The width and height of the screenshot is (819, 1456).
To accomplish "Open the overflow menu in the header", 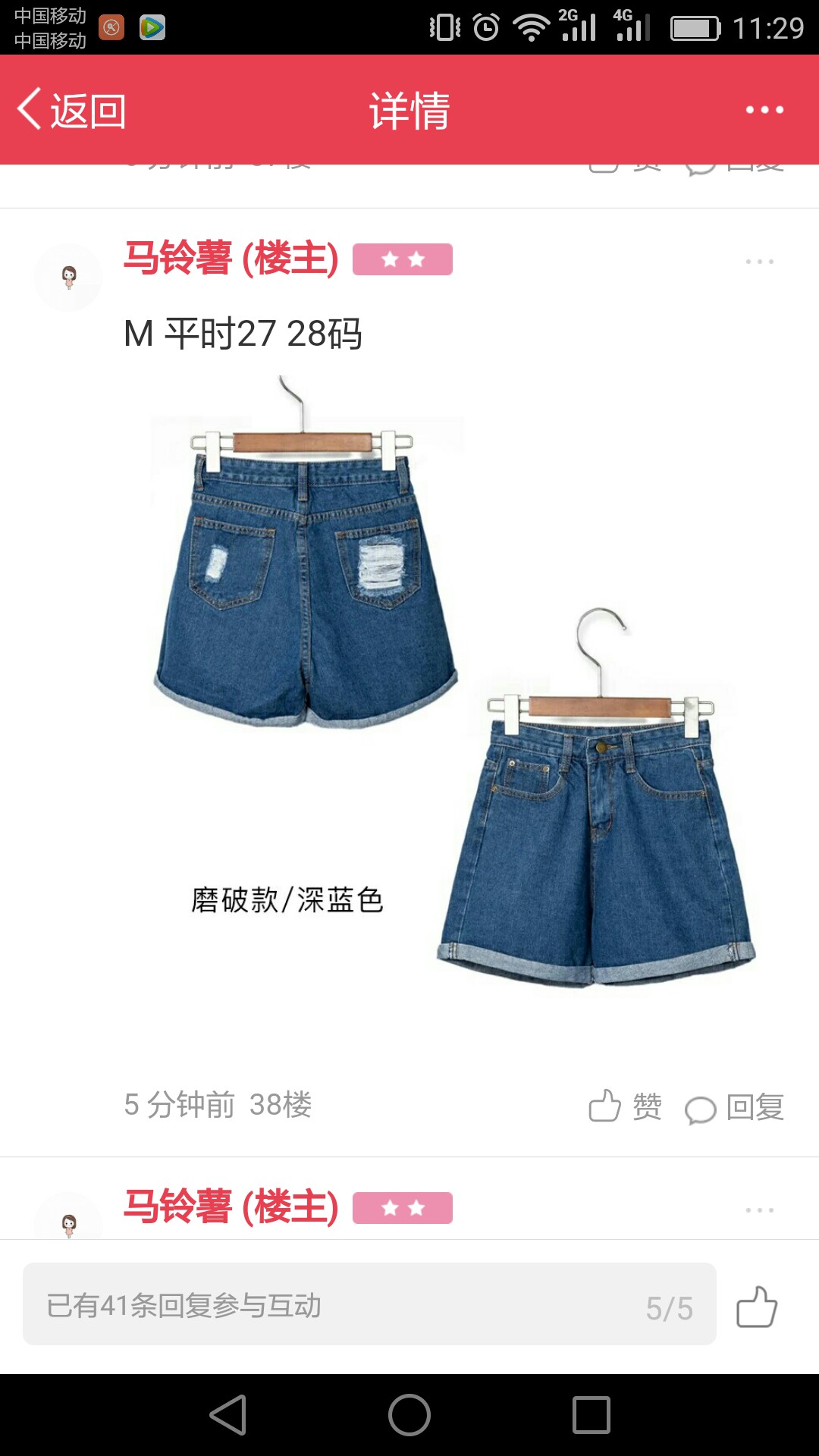I will [x=764, y=110].
